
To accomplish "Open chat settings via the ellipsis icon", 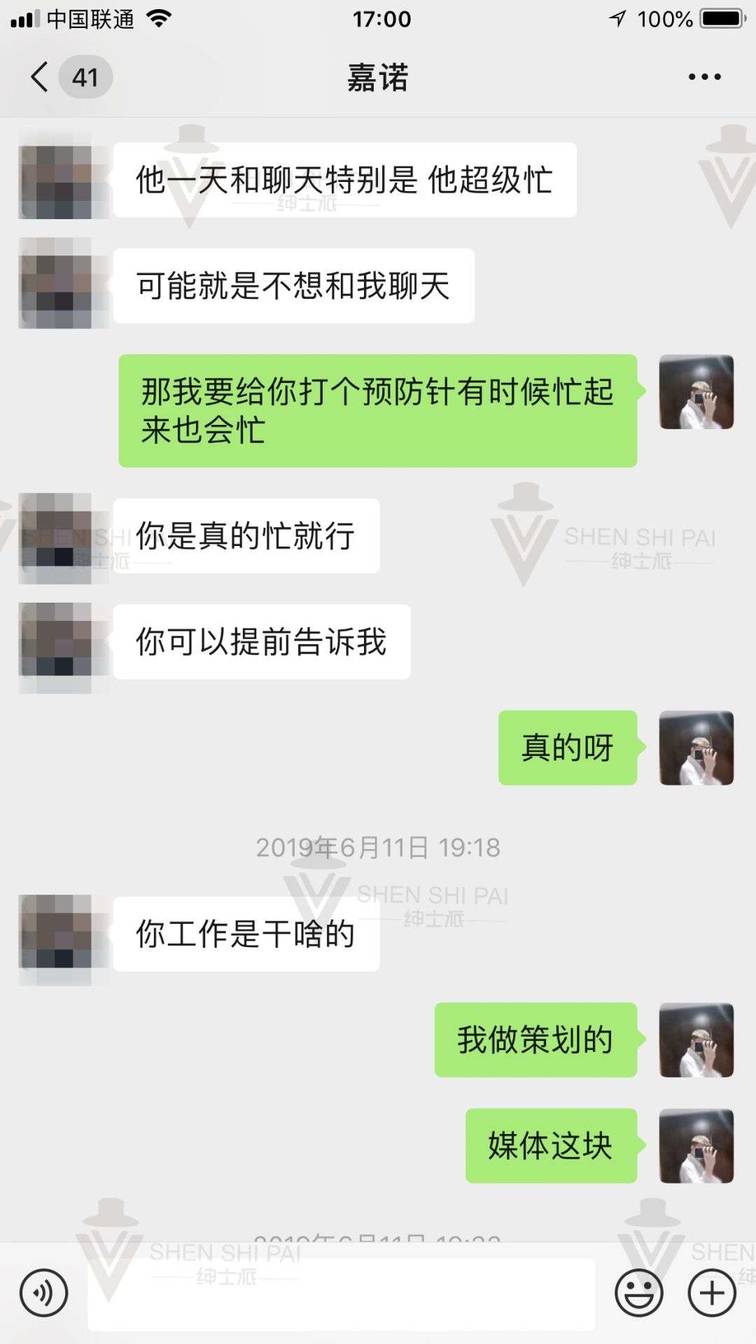I will (x=706, y=76).
